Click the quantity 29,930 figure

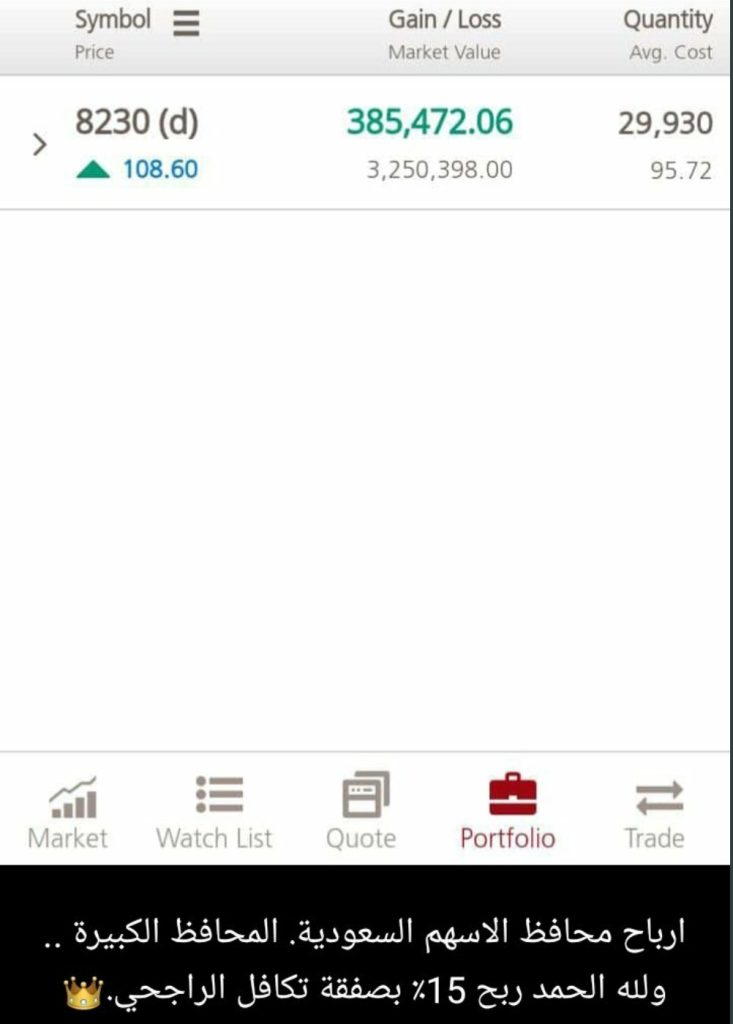click(668, 122)
